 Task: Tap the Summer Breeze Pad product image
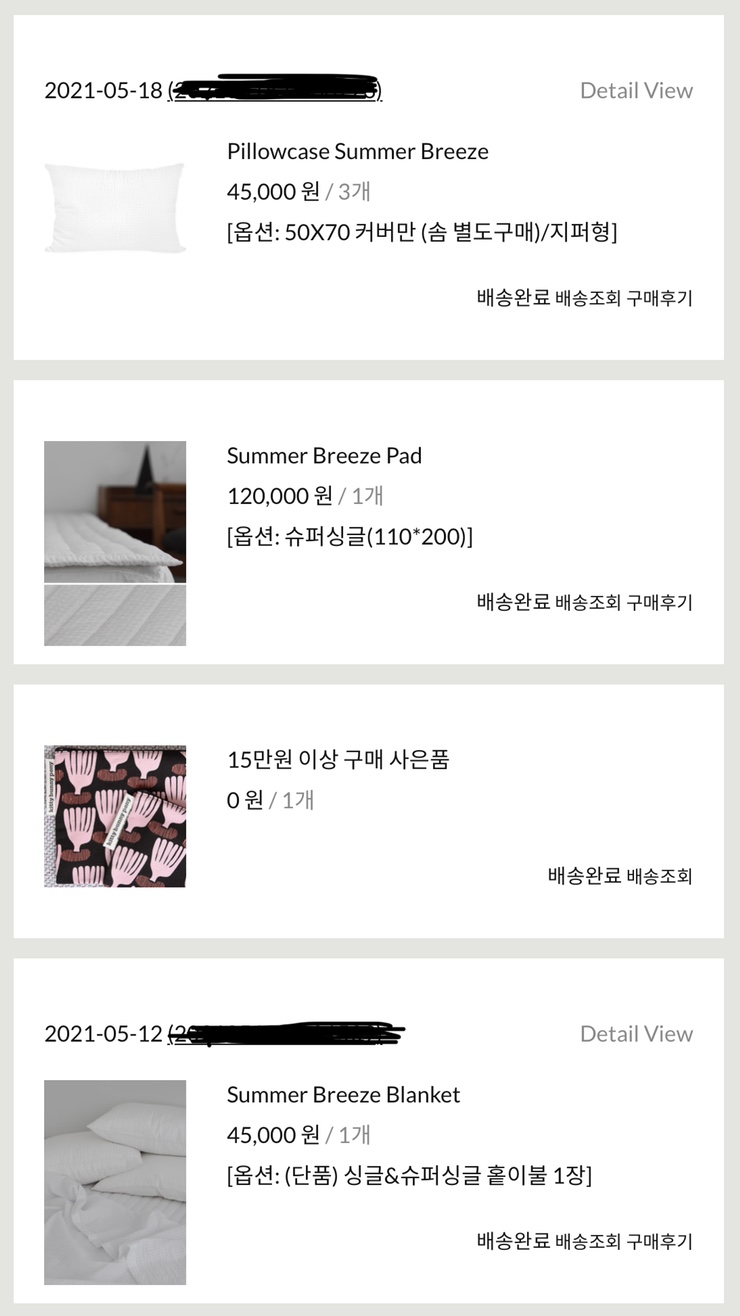(114, 543)
